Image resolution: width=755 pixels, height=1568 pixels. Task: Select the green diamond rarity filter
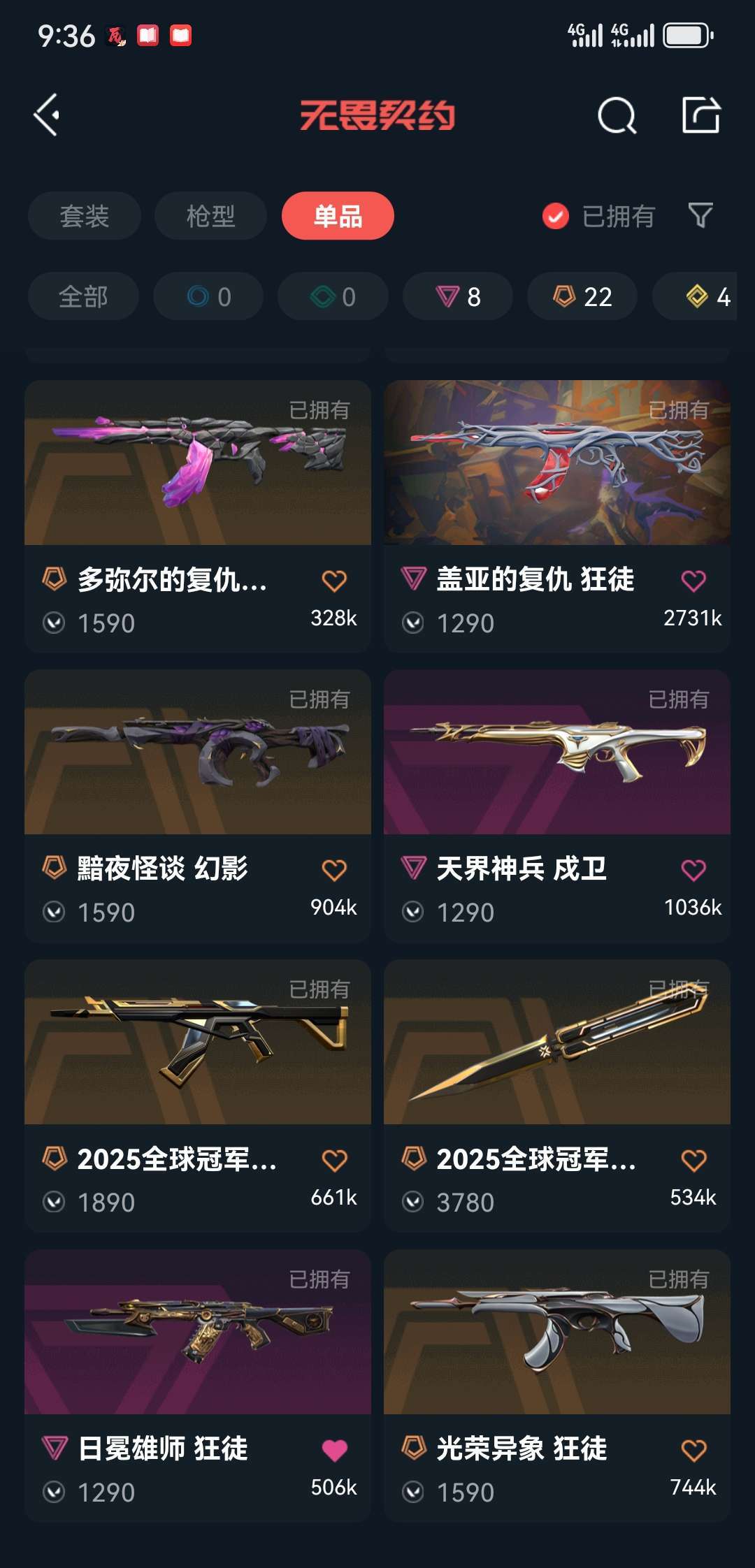(x=332, y=296)
